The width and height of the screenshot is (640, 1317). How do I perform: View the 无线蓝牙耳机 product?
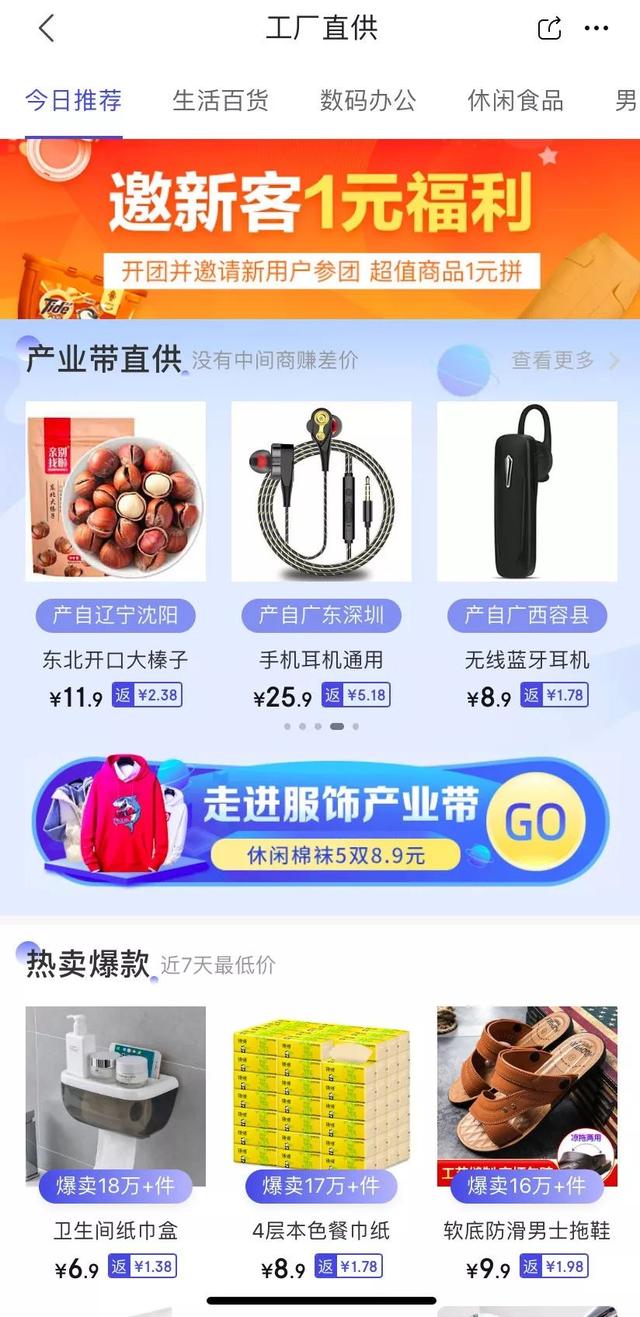click(527, 492)
